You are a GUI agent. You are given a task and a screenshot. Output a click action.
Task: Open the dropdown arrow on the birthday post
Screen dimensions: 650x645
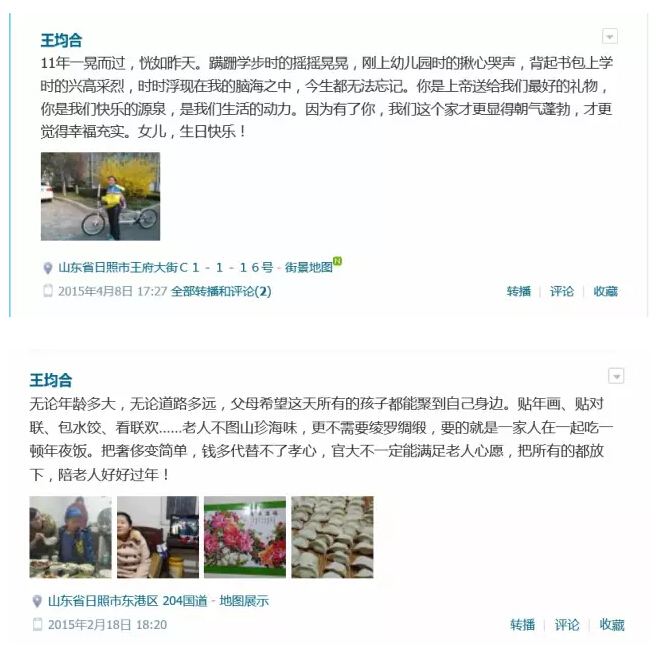click(x=609, y=37)
